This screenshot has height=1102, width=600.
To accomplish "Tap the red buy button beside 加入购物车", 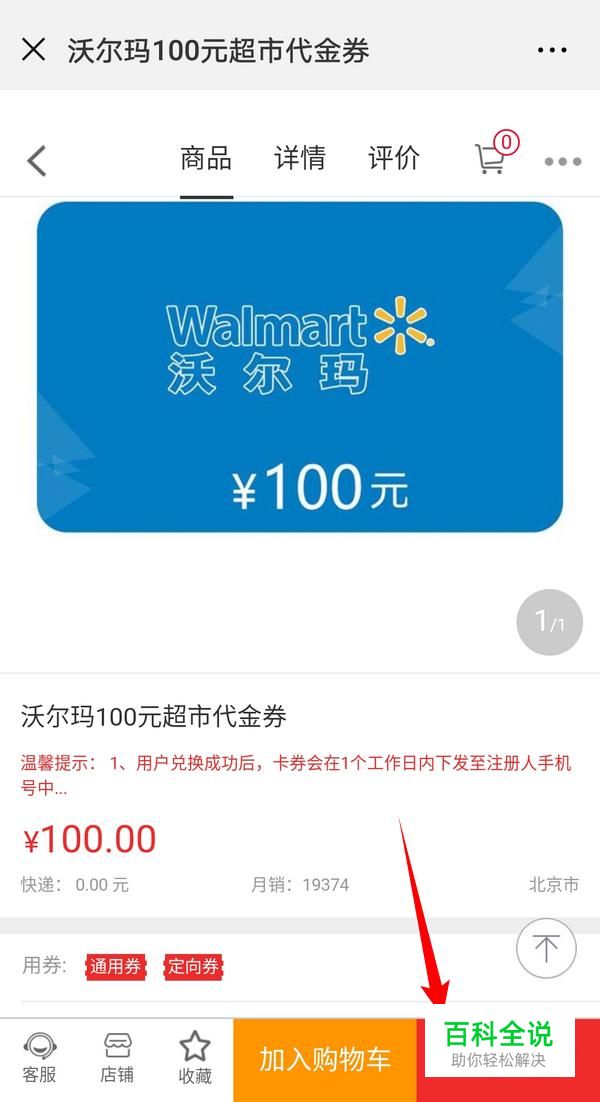I will coord(508,1060).
